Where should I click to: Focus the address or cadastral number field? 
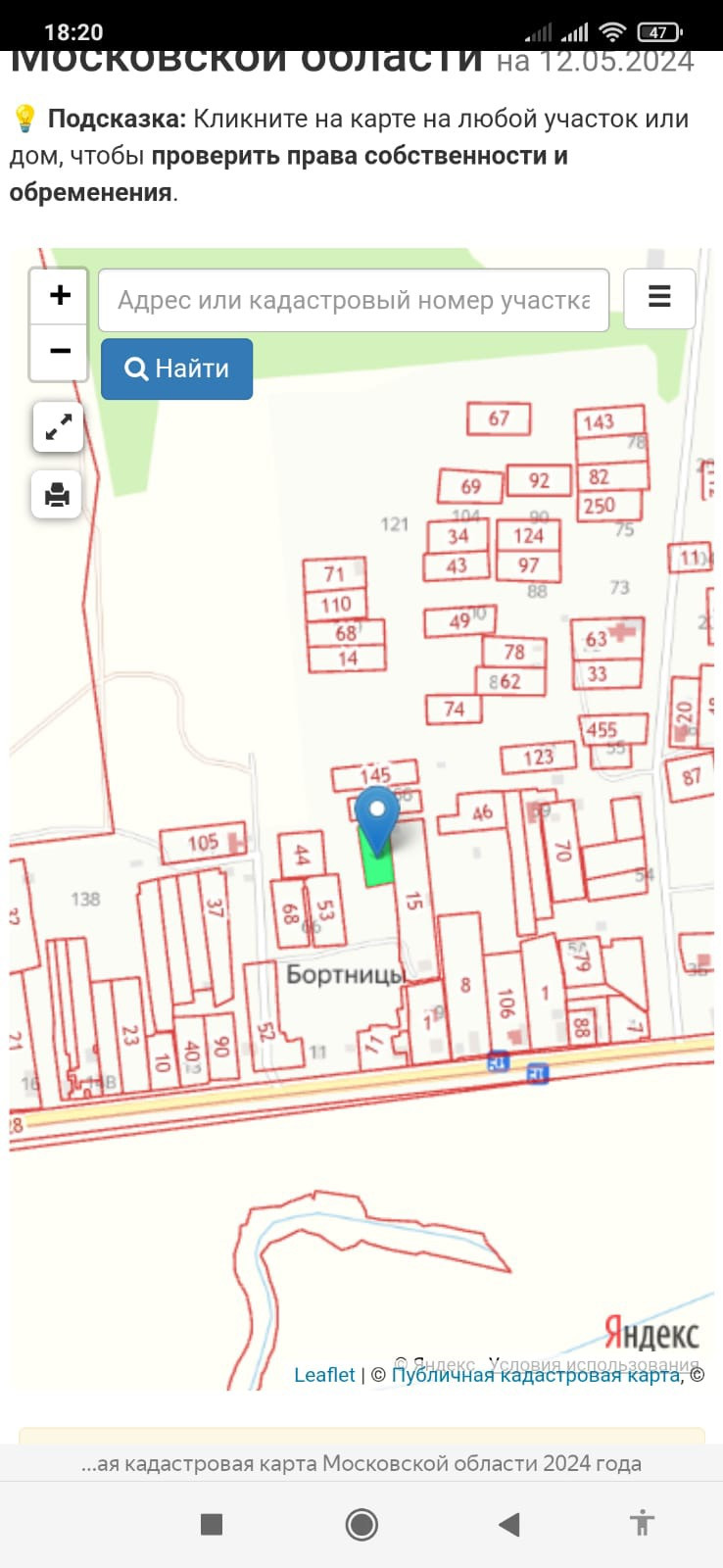click(354, 300)
